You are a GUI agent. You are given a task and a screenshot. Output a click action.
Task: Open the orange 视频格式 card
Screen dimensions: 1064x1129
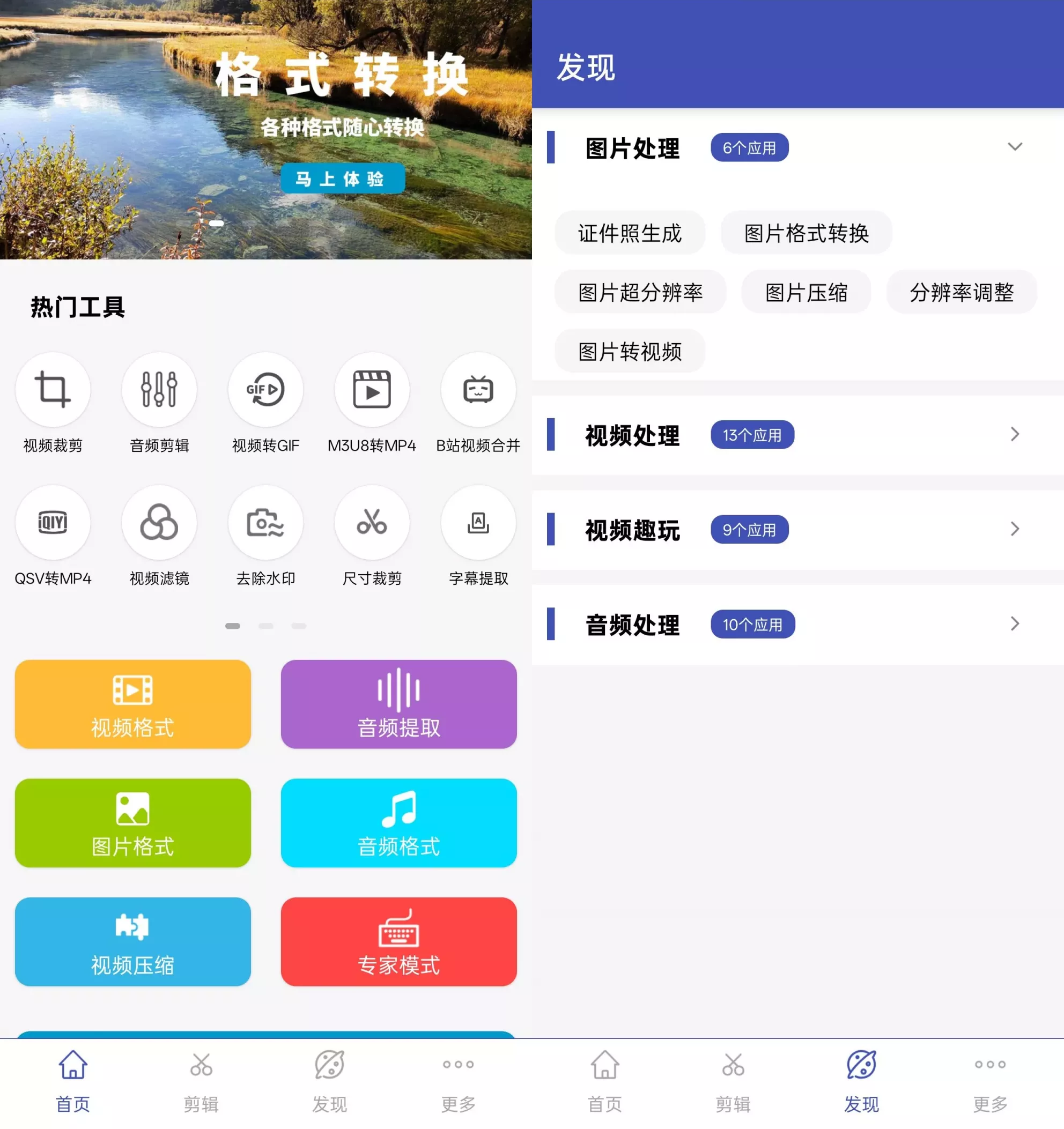click(x=133, y=704)
